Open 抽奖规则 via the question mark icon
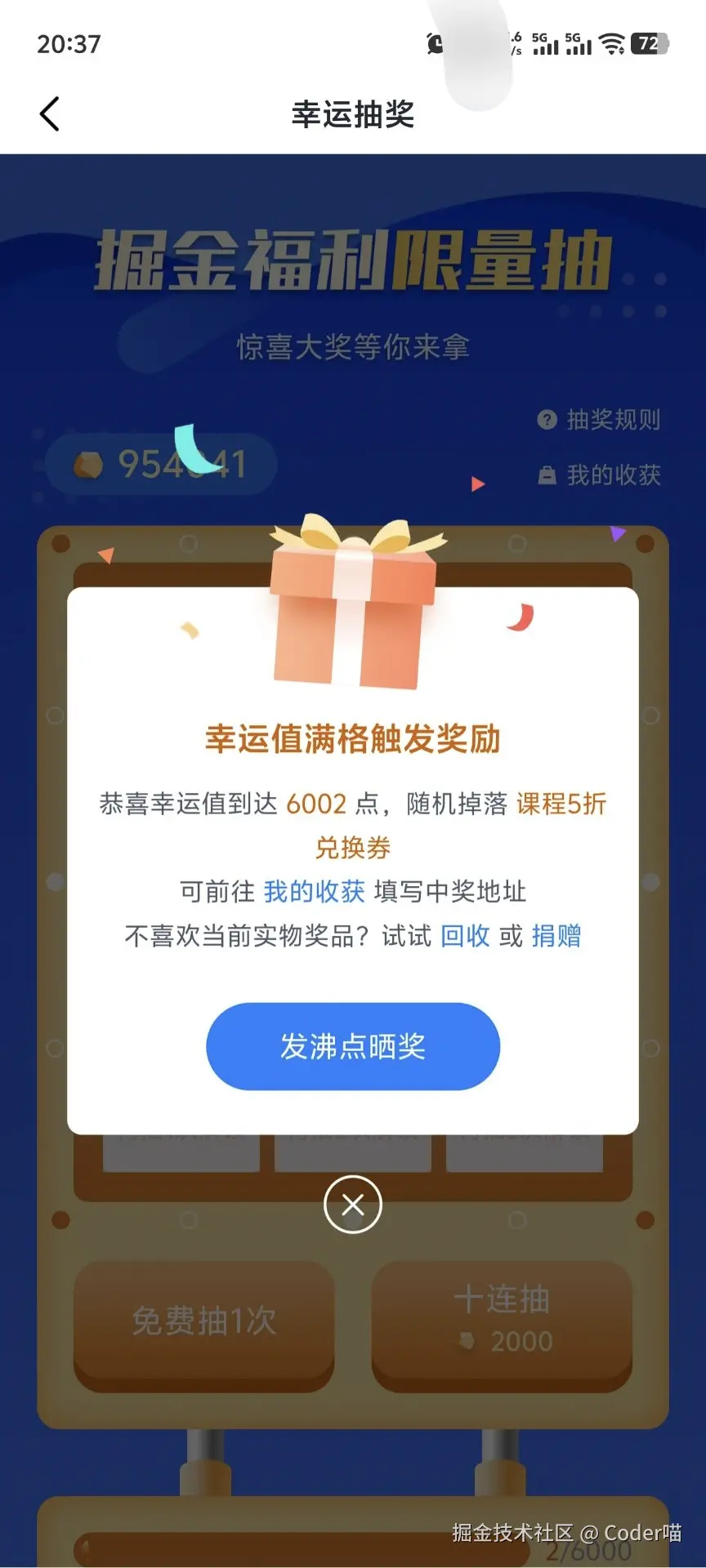 pyautogui.click(x=546, y=420)
